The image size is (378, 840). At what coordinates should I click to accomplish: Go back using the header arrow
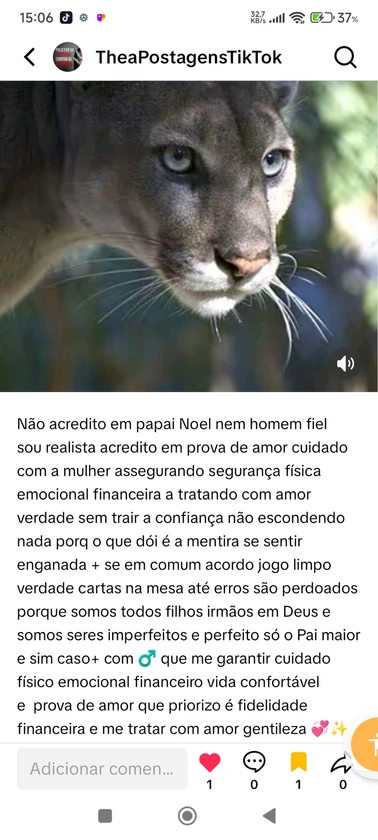tap(30, 57)
